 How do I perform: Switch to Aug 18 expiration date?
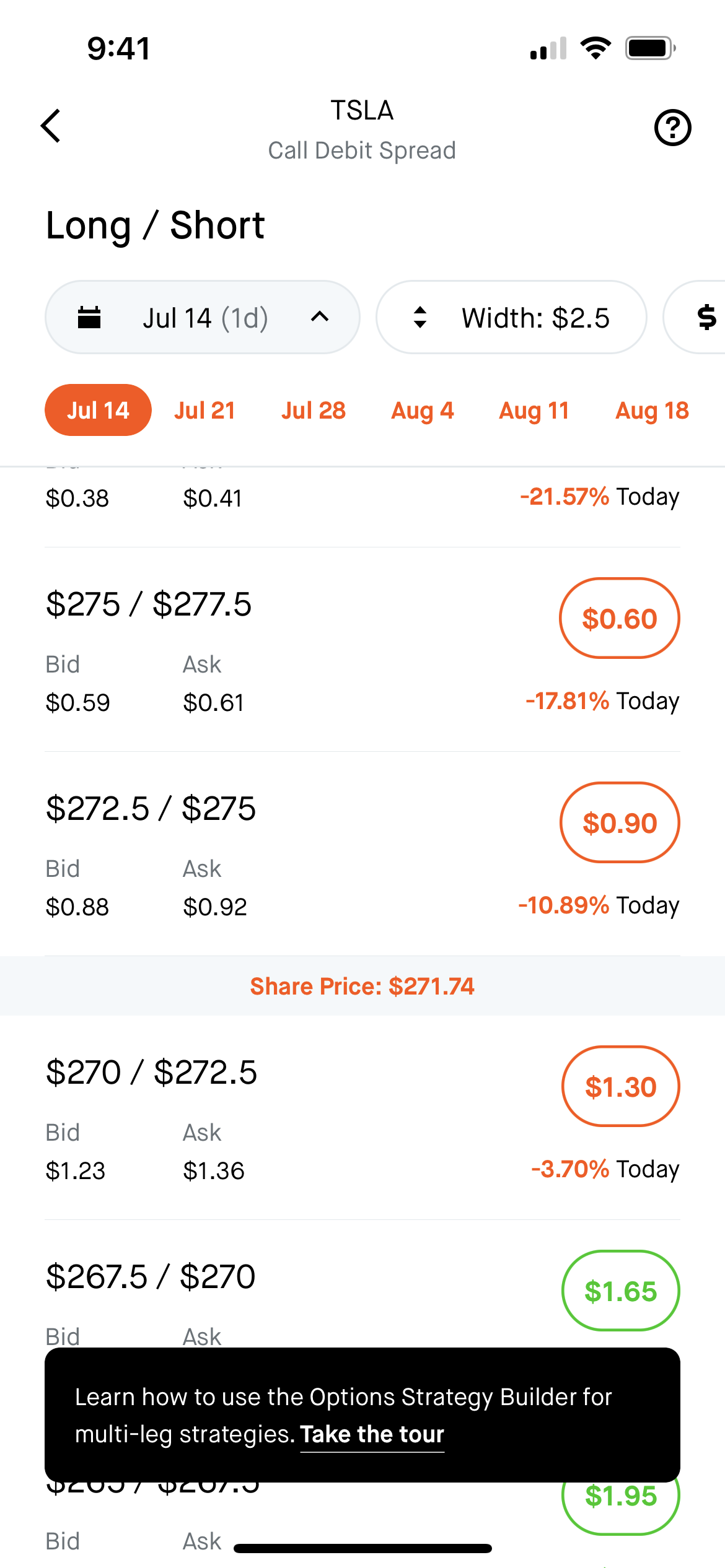[652, 411]
